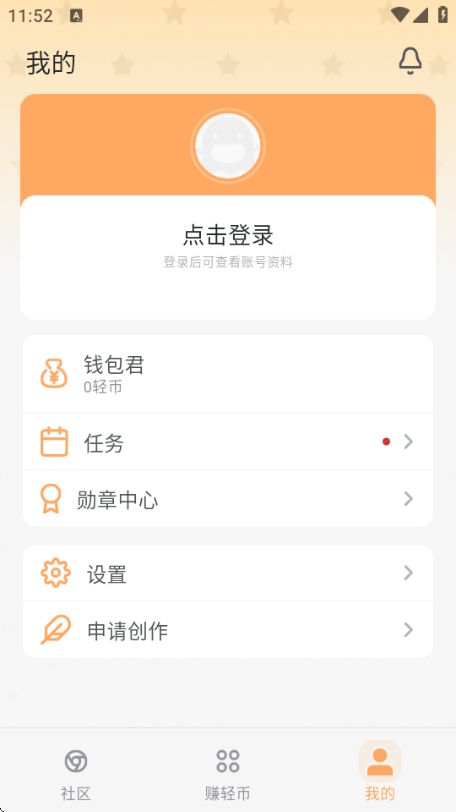
Task: Open 申请创作 creator application
Action: point(228,630)
